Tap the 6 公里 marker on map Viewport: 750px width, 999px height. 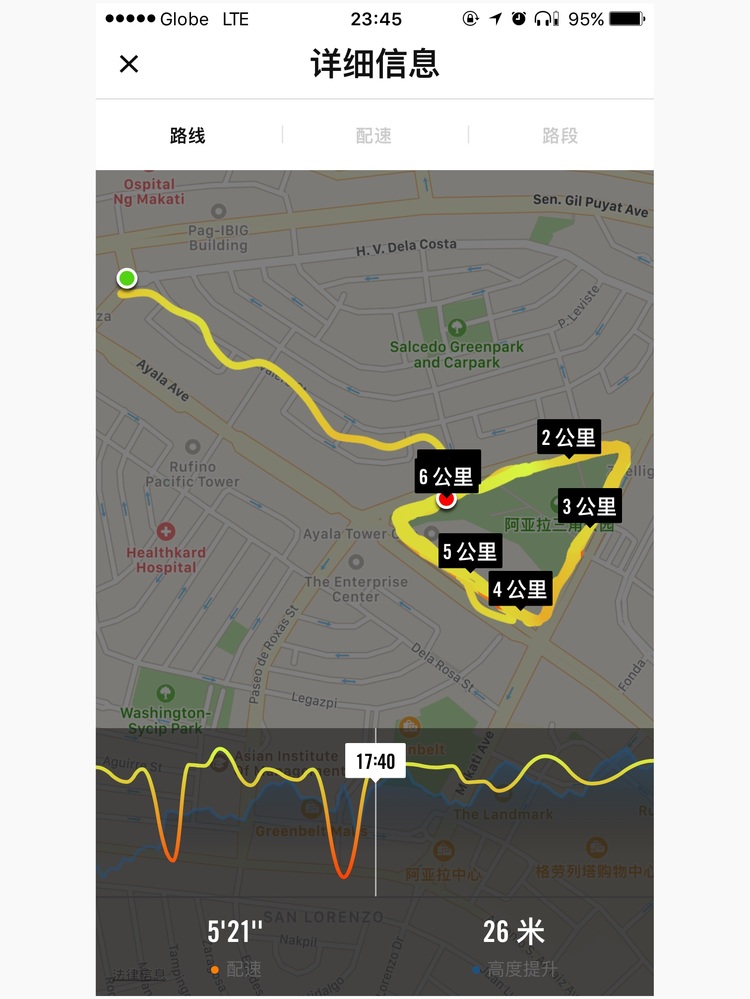448,476
